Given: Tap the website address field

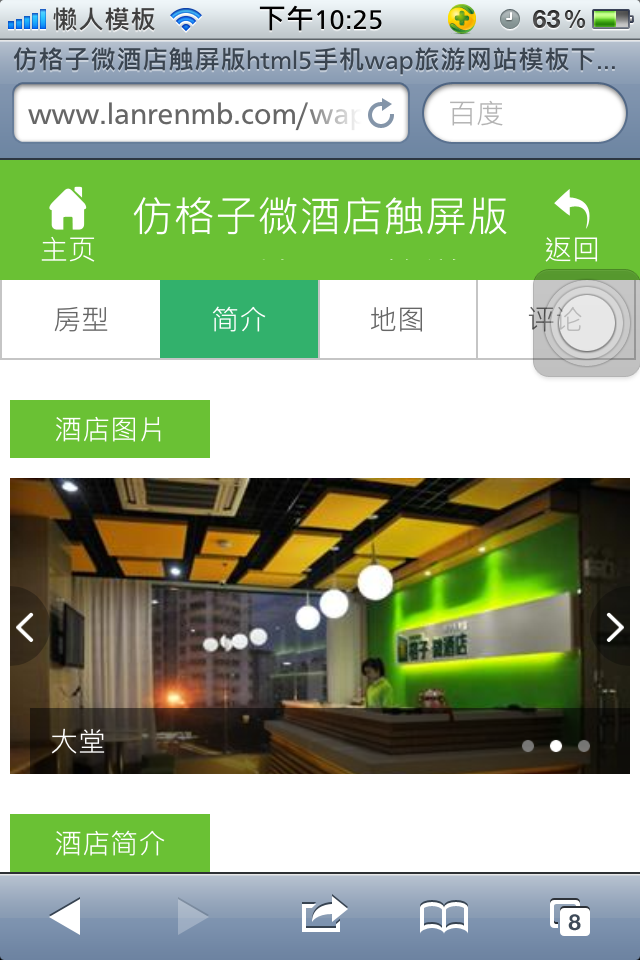Looking at the screenshot, I should 190,115.
